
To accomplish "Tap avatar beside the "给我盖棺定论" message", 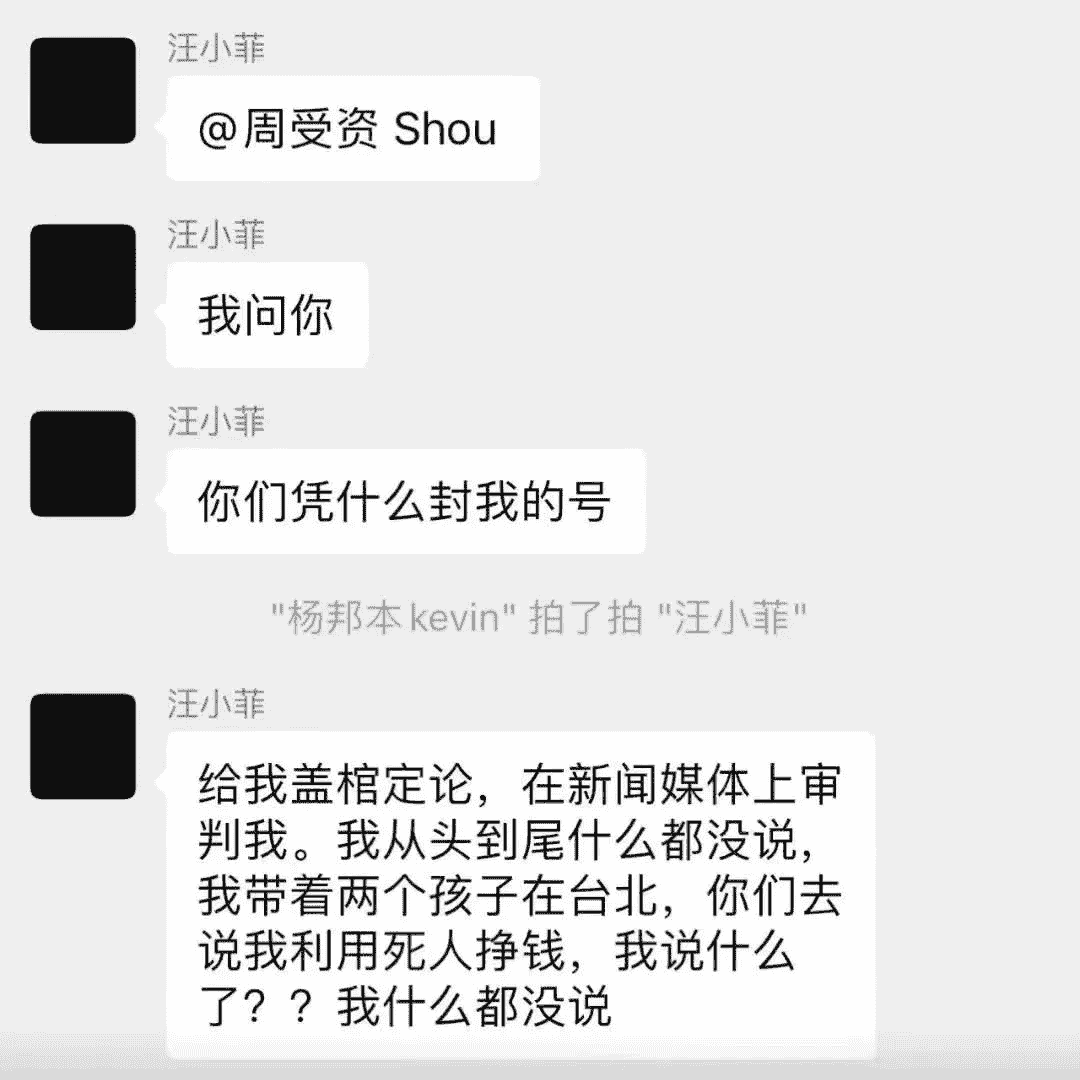I will click(x=83, y=746).
